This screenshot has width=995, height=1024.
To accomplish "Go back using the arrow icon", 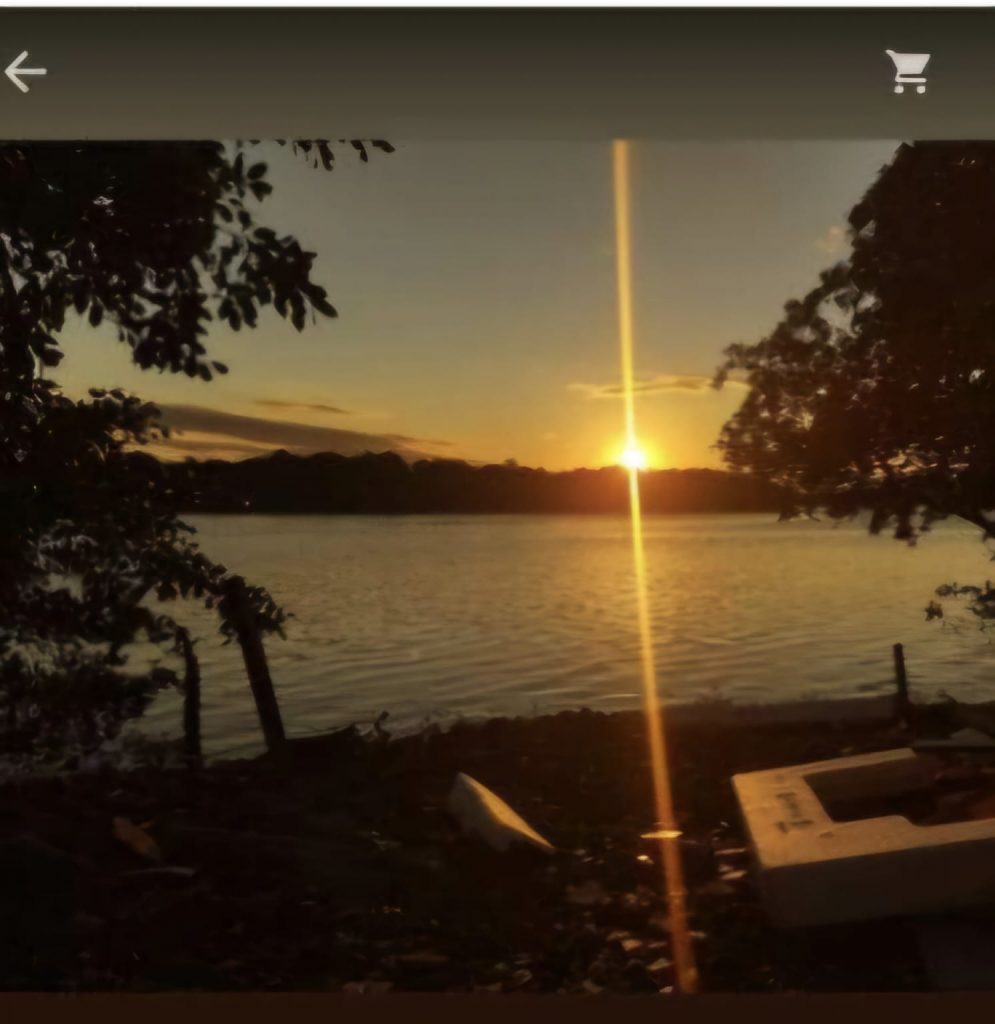I will (26, 72).
